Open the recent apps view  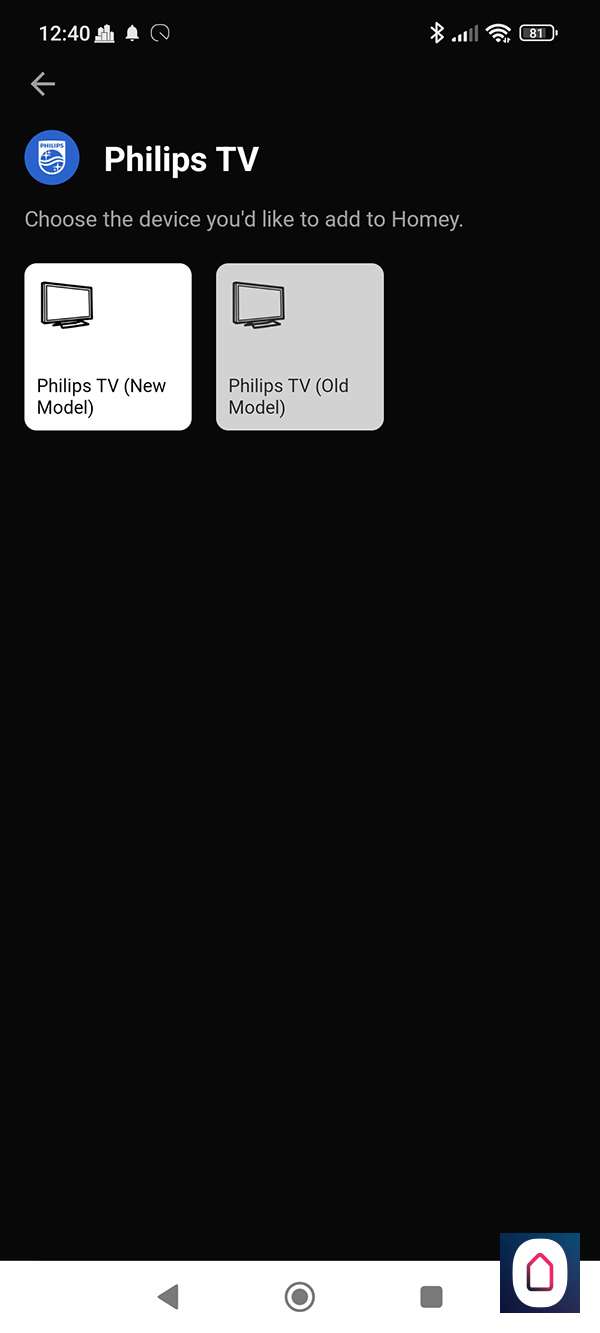pos(431,1297)
